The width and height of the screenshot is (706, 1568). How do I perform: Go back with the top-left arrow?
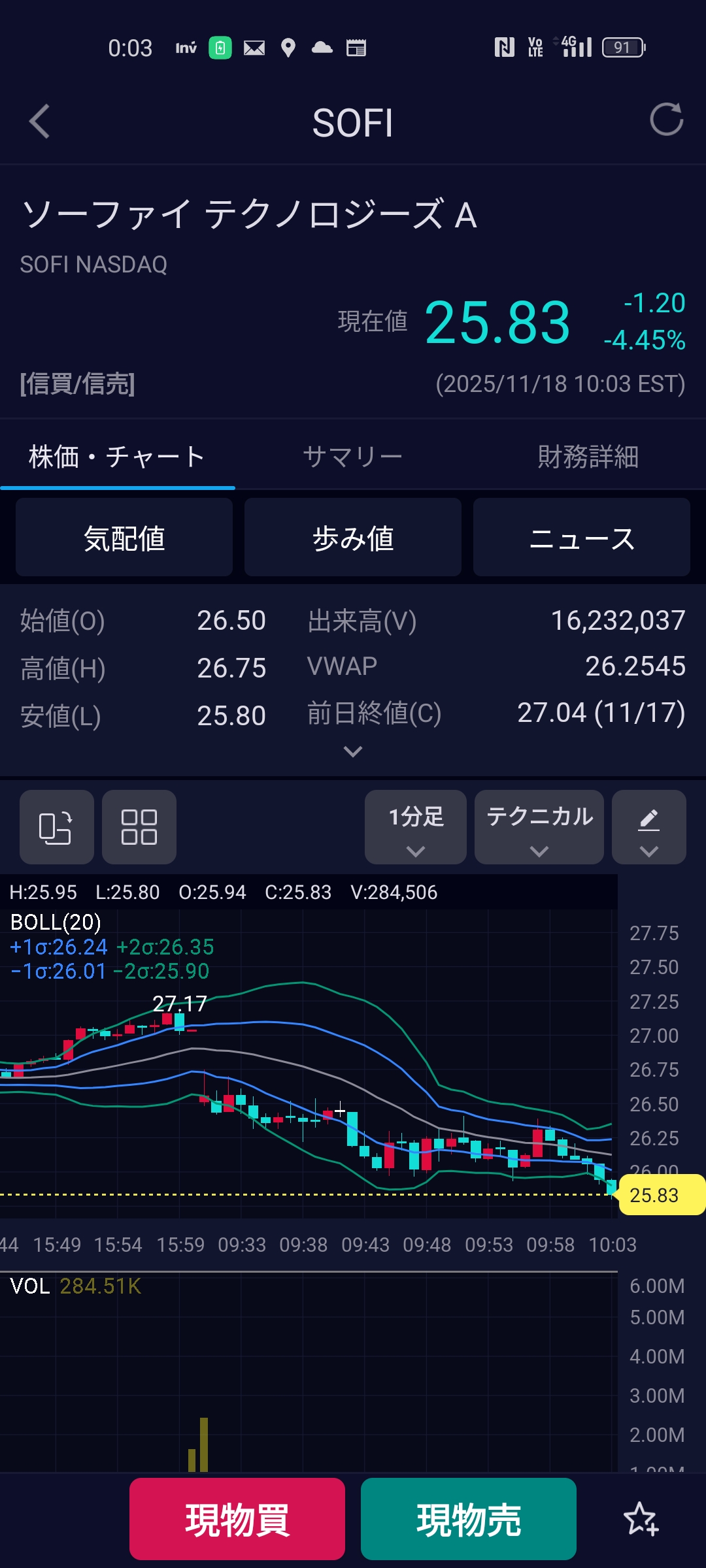point(39,122)
